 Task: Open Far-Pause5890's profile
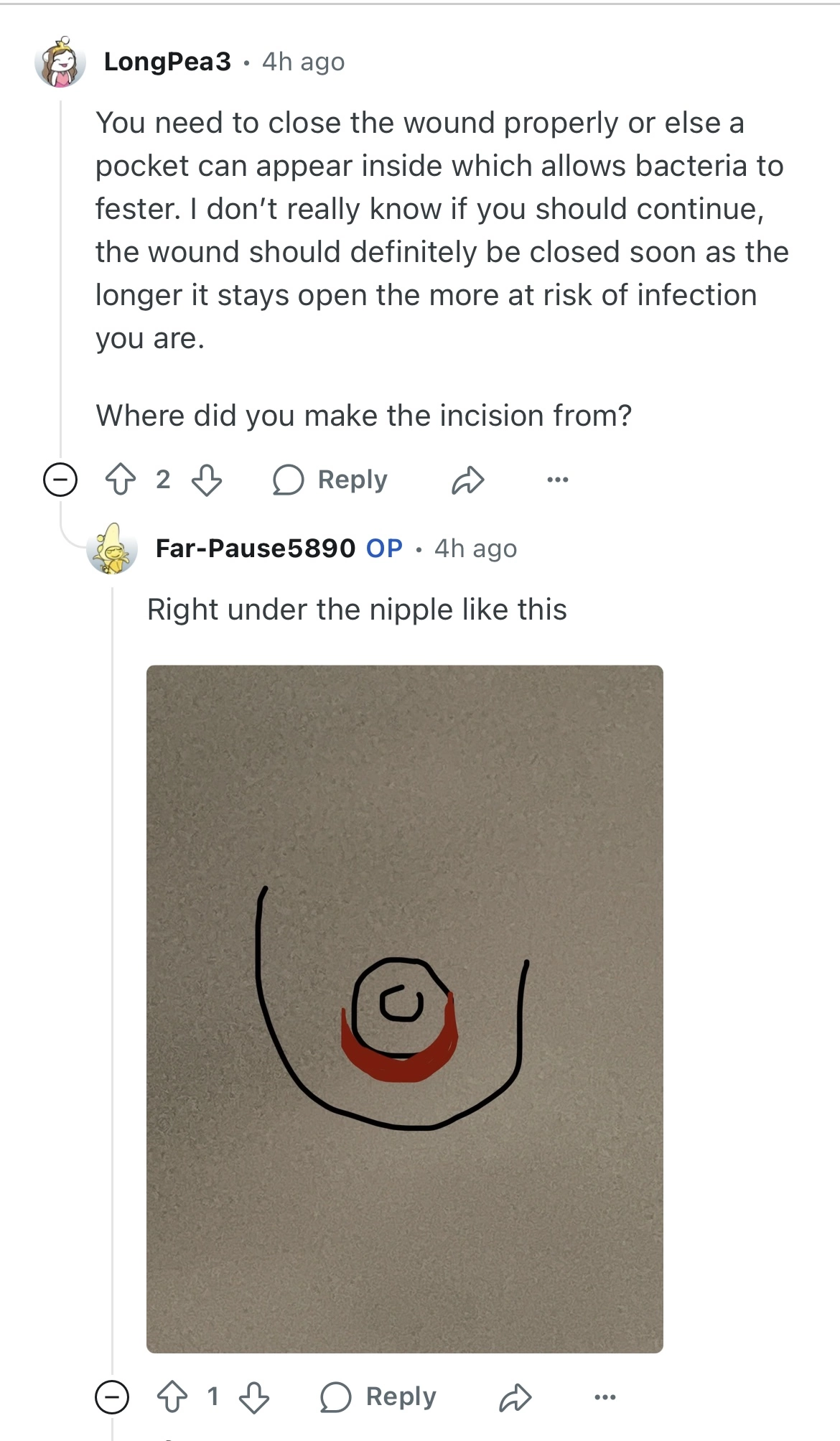pyautogui.click(x=255, y=549)
